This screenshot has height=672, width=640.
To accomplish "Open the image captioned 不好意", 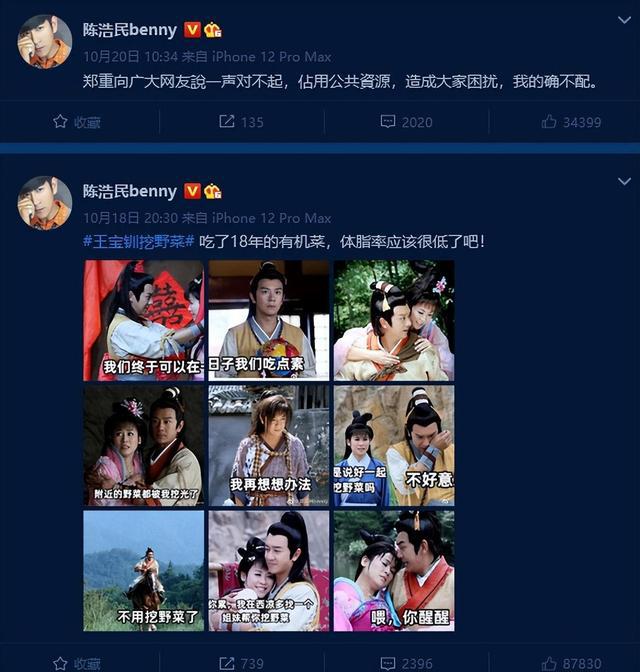I will [394, 445].
